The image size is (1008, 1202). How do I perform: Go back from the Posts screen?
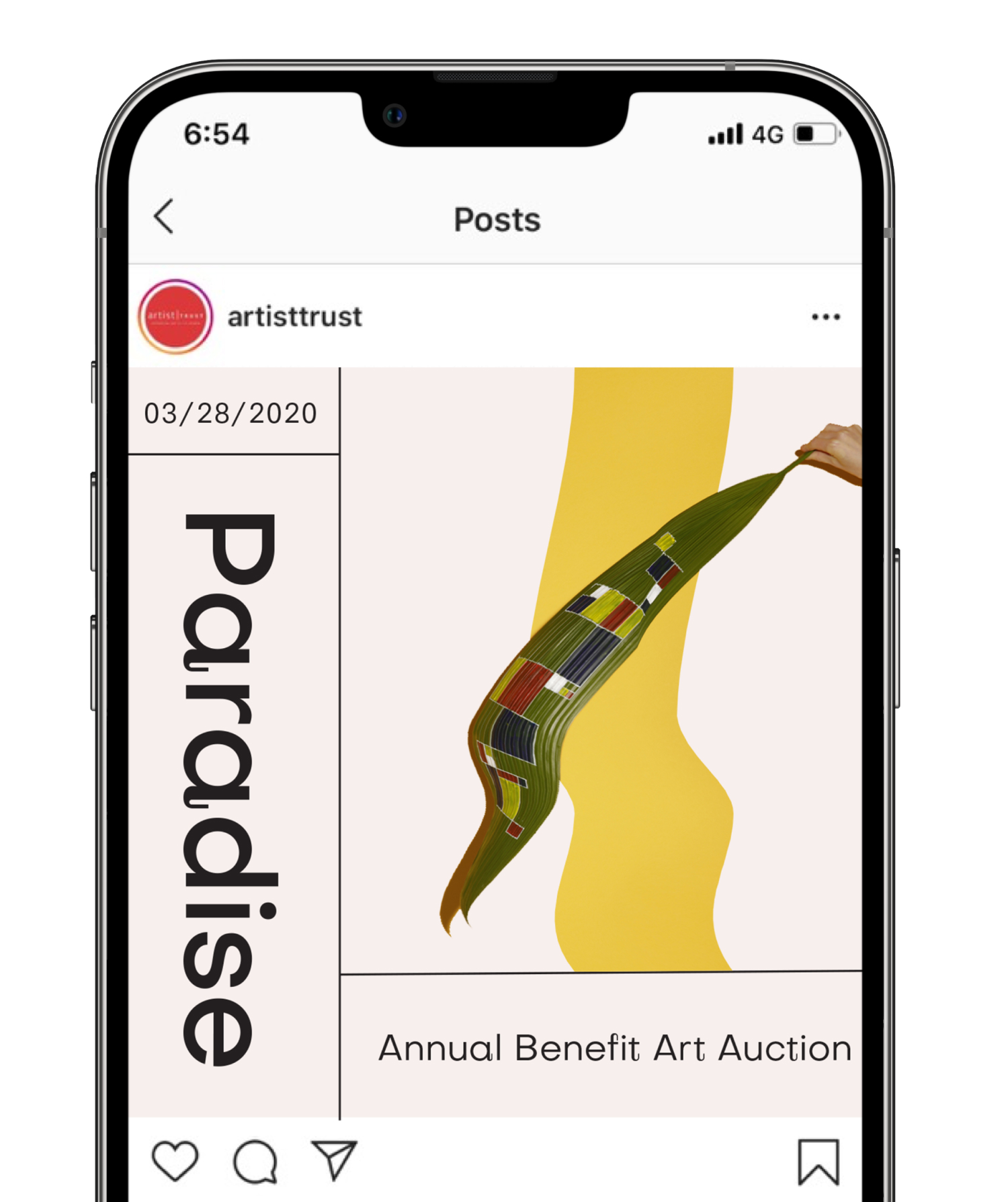tap(164, 216)
